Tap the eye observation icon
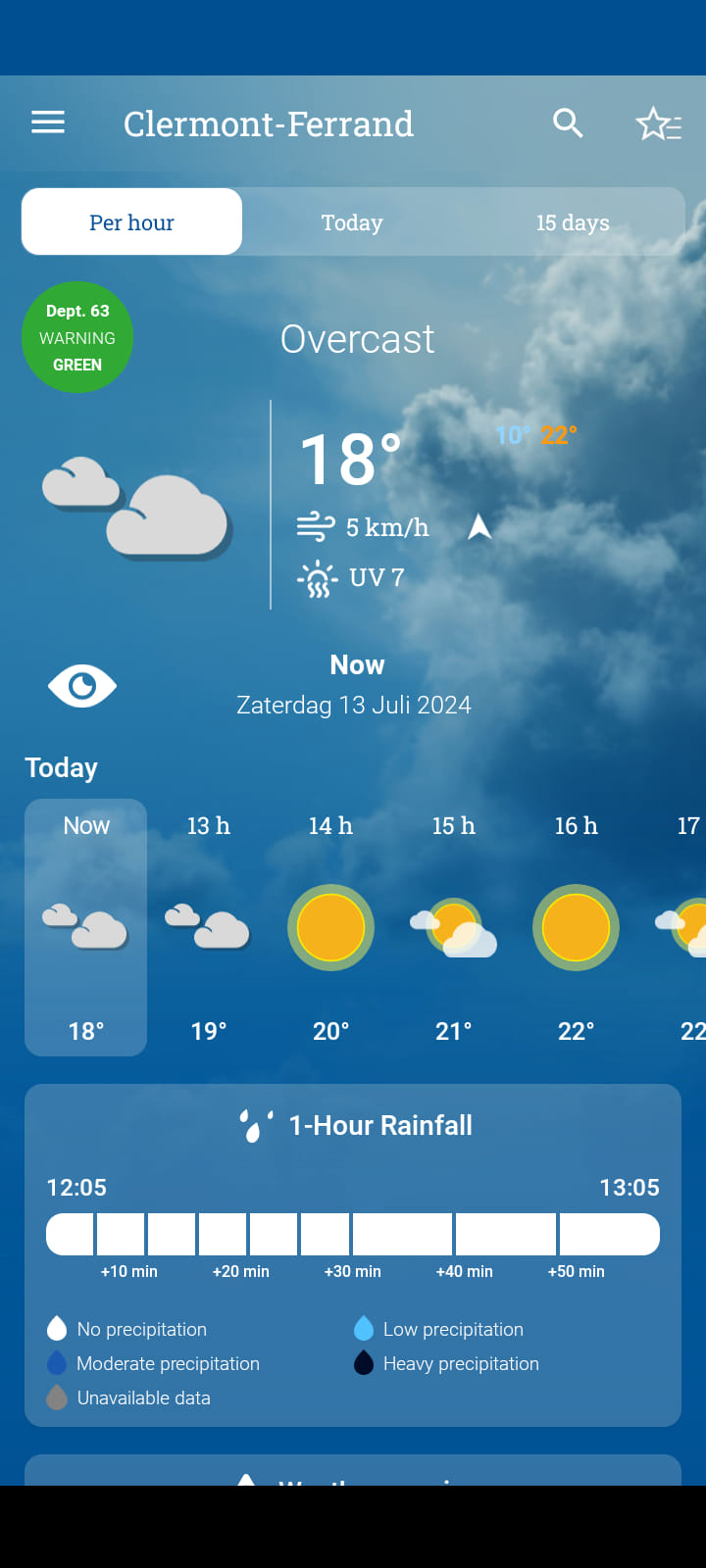706x1568 pixels. pyautogui.click(x=82, y=686)
